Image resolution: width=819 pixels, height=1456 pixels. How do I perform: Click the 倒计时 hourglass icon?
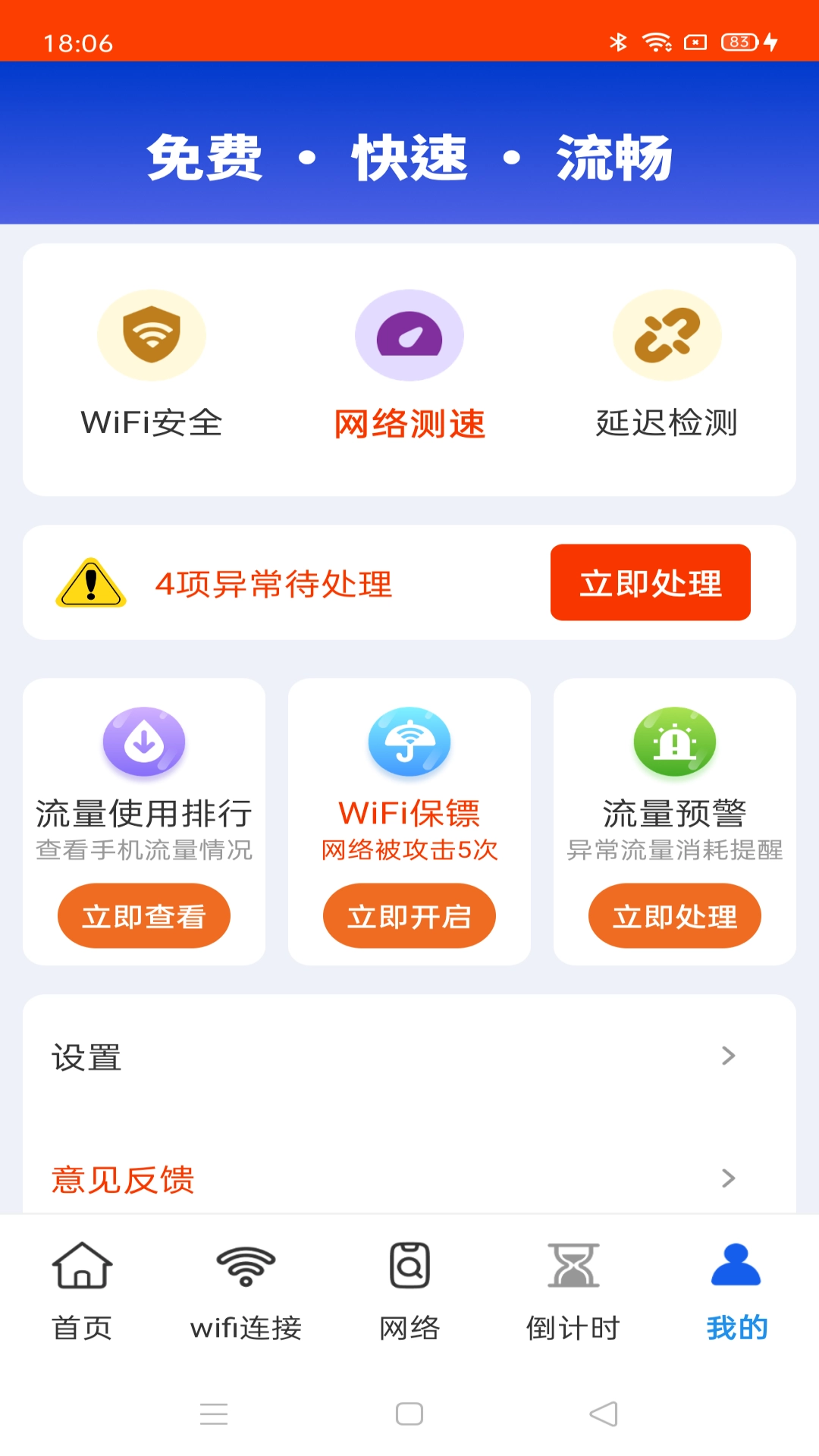point(574,1265)
